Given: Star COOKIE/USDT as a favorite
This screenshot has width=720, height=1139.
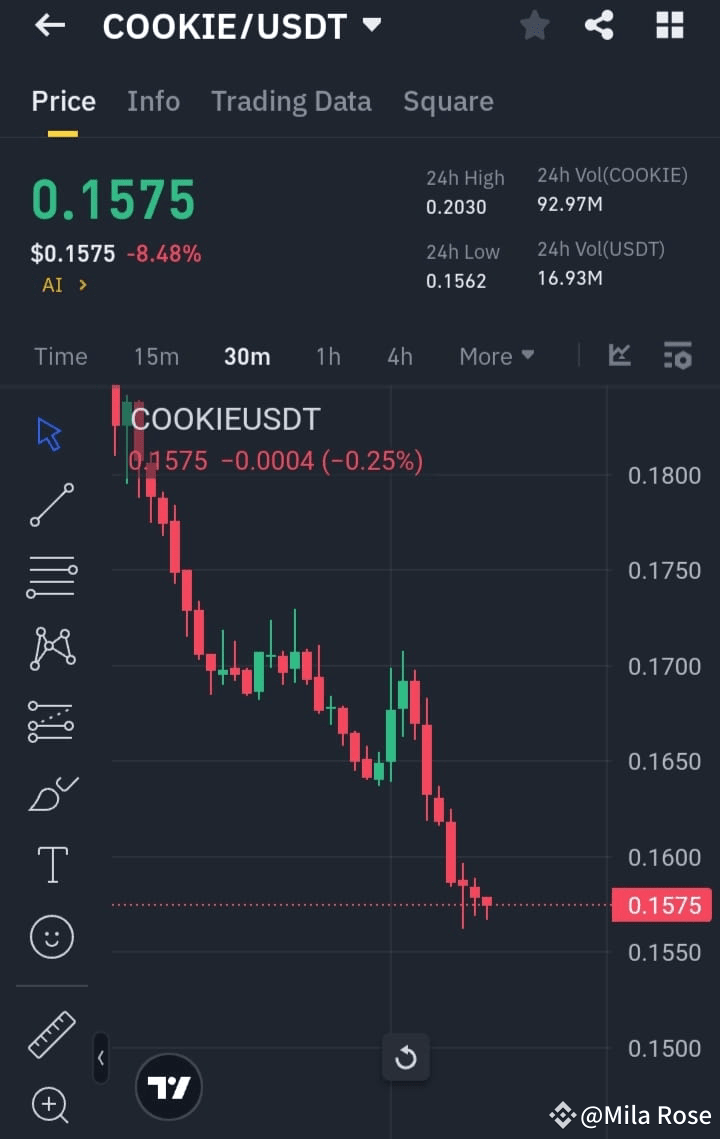Looking at the screenshot, I should pyautogui.click(x=534, y=26).
